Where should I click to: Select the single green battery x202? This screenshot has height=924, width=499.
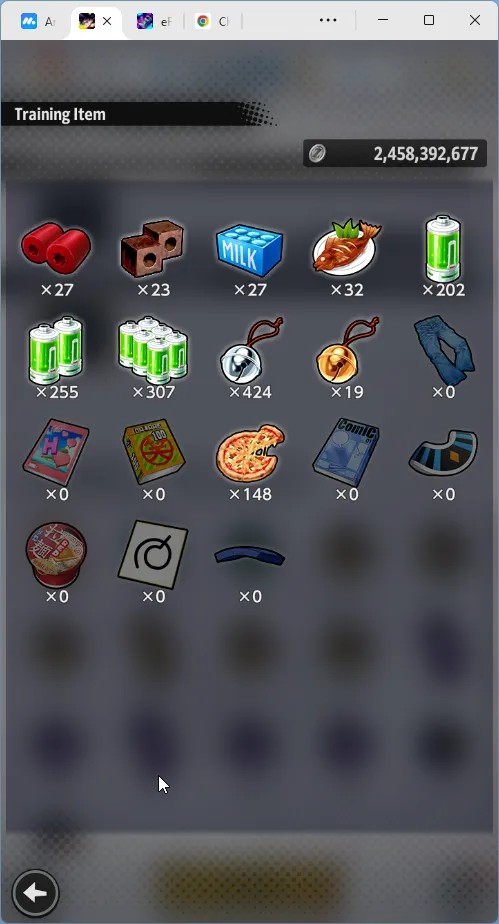point(443,249)
